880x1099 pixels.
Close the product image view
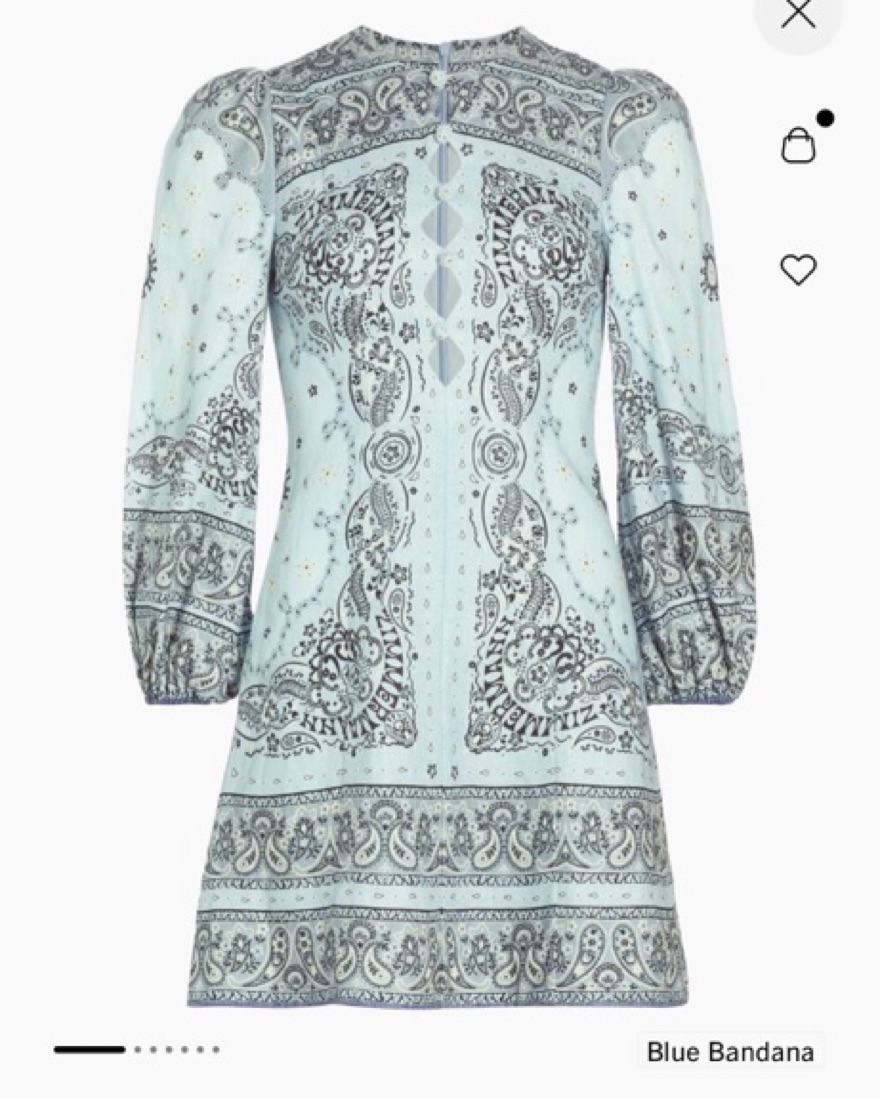798,14
